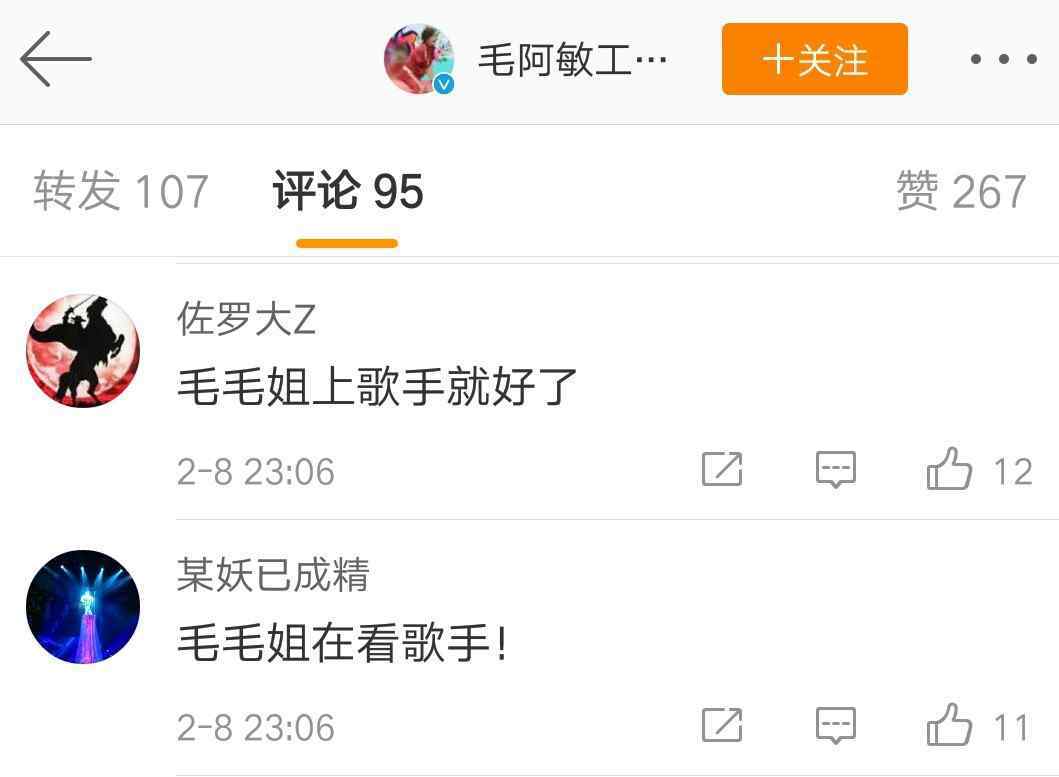Tap username 某妖已成精

point(273,575)
